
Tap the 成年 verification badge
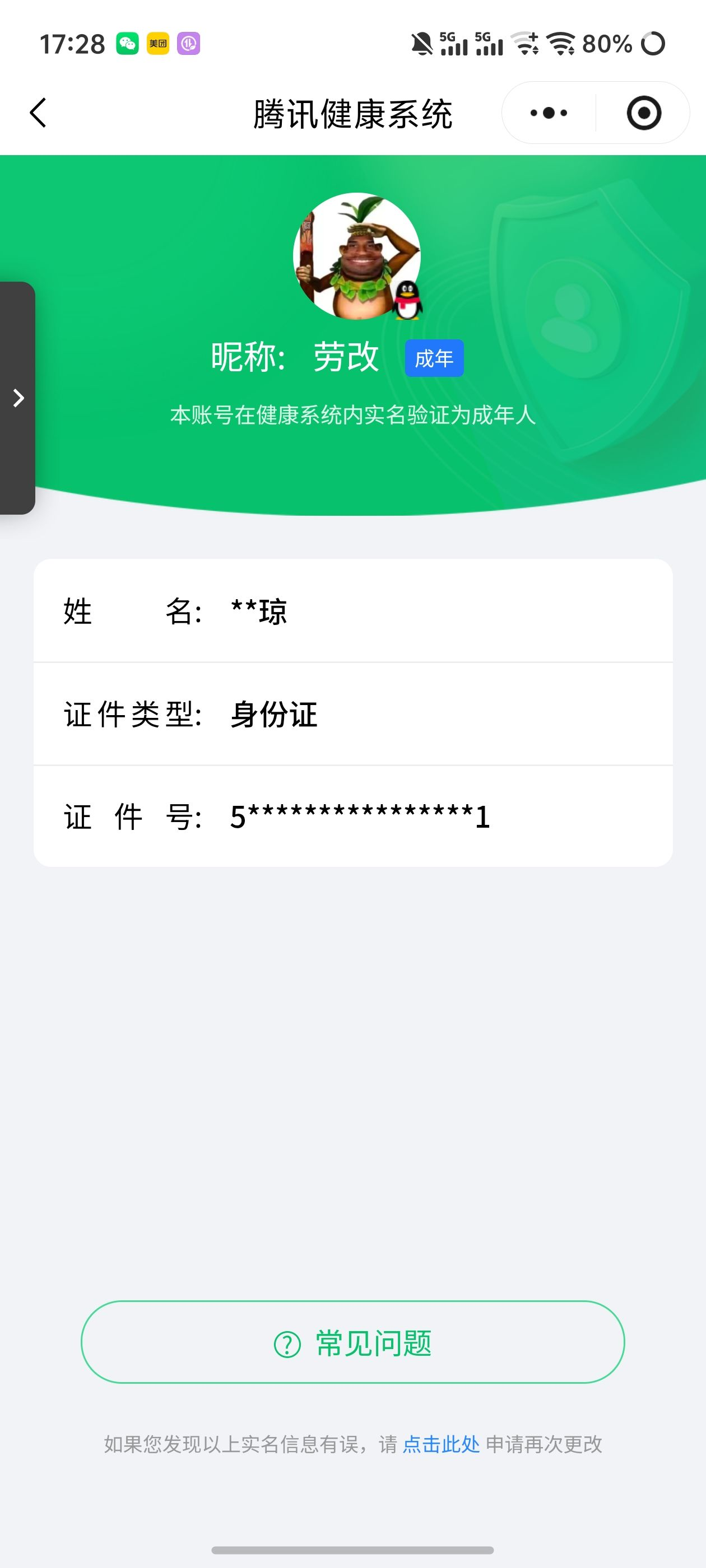pyautogui.click(x=434, y=359)
